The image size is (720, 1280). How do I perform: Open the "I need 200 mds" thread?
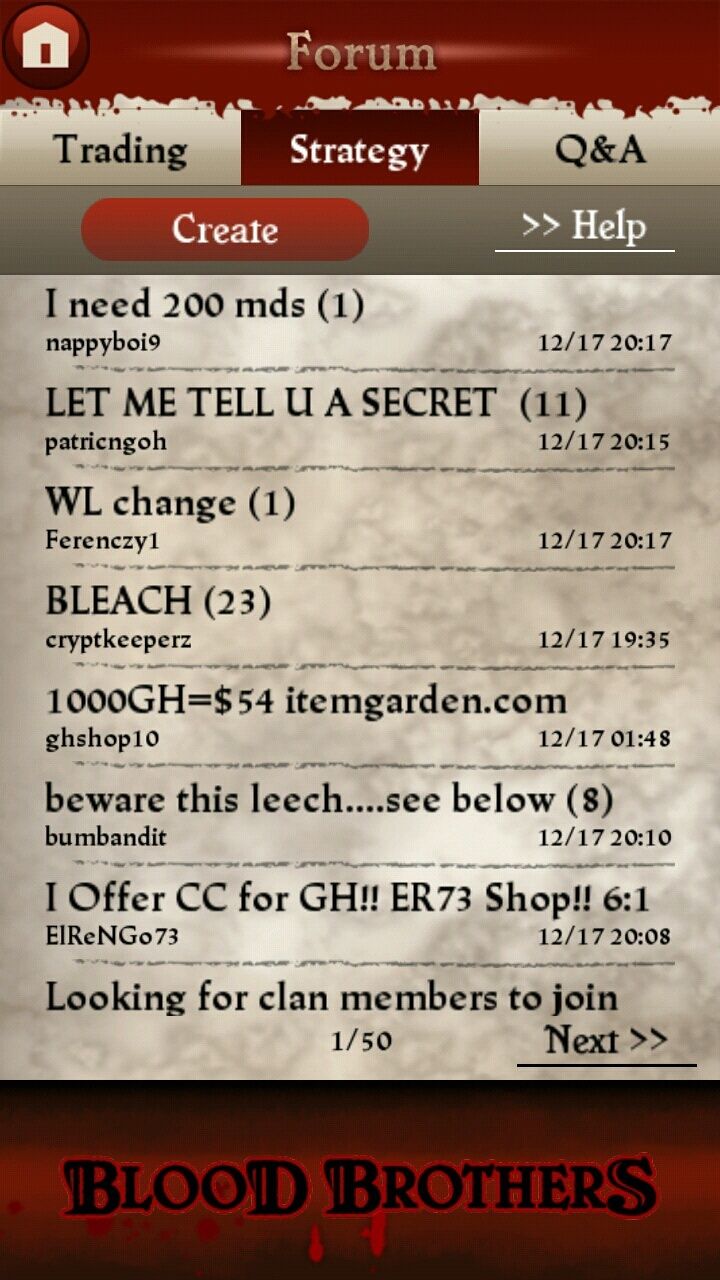(360, 322)
